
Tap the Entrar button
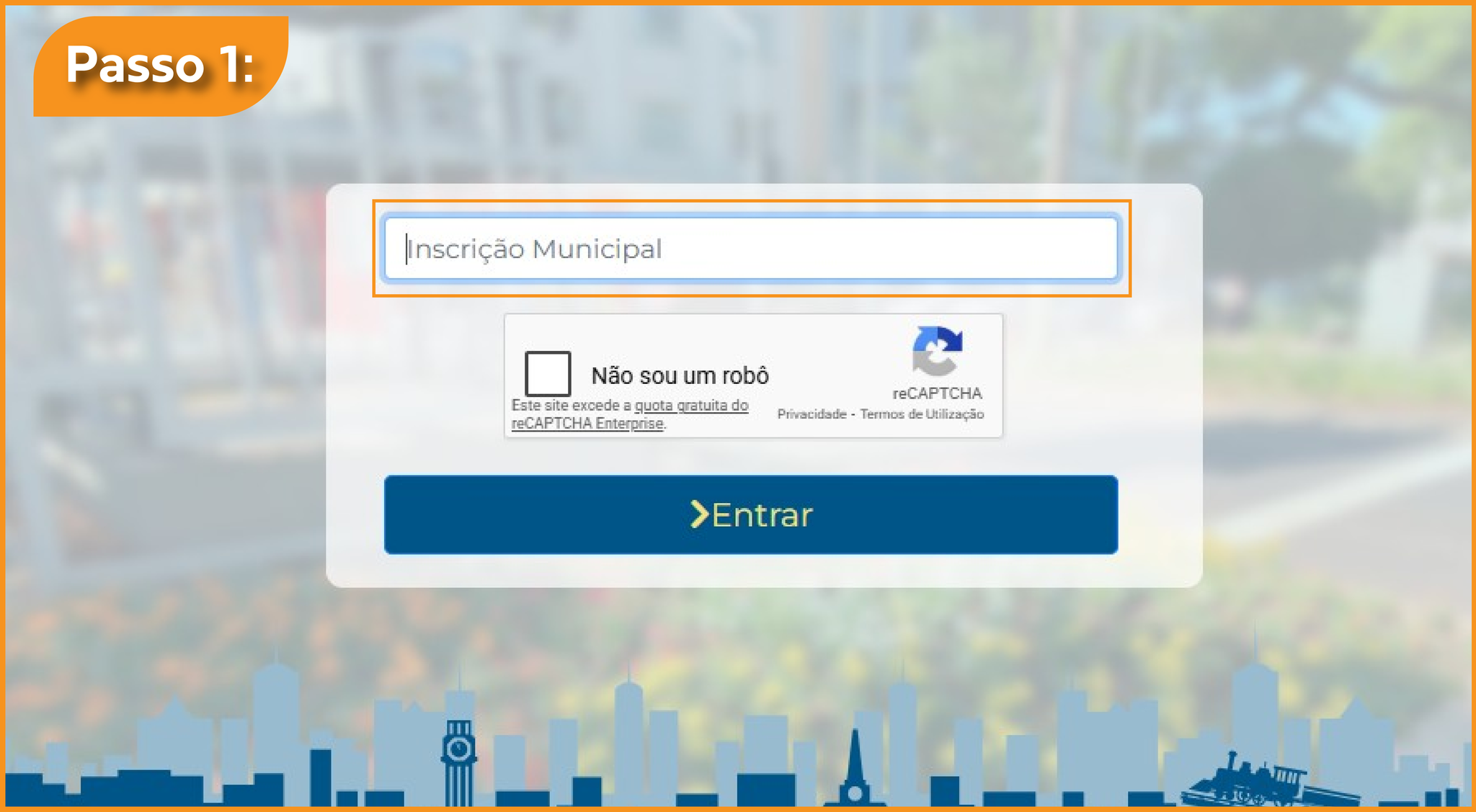click(750, 514)
